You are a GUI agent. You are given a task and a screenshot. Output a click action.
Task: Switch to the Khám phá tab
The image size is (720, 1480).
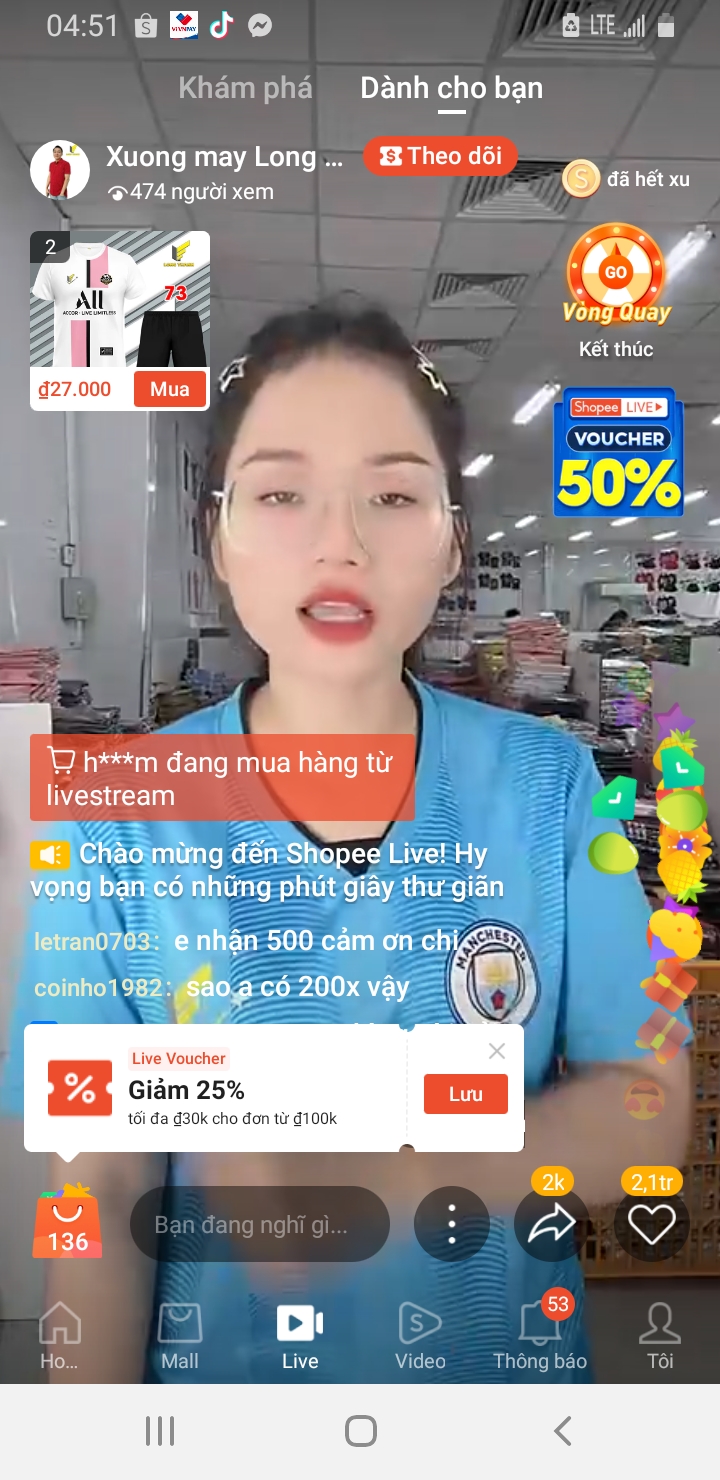pos(245,88)
